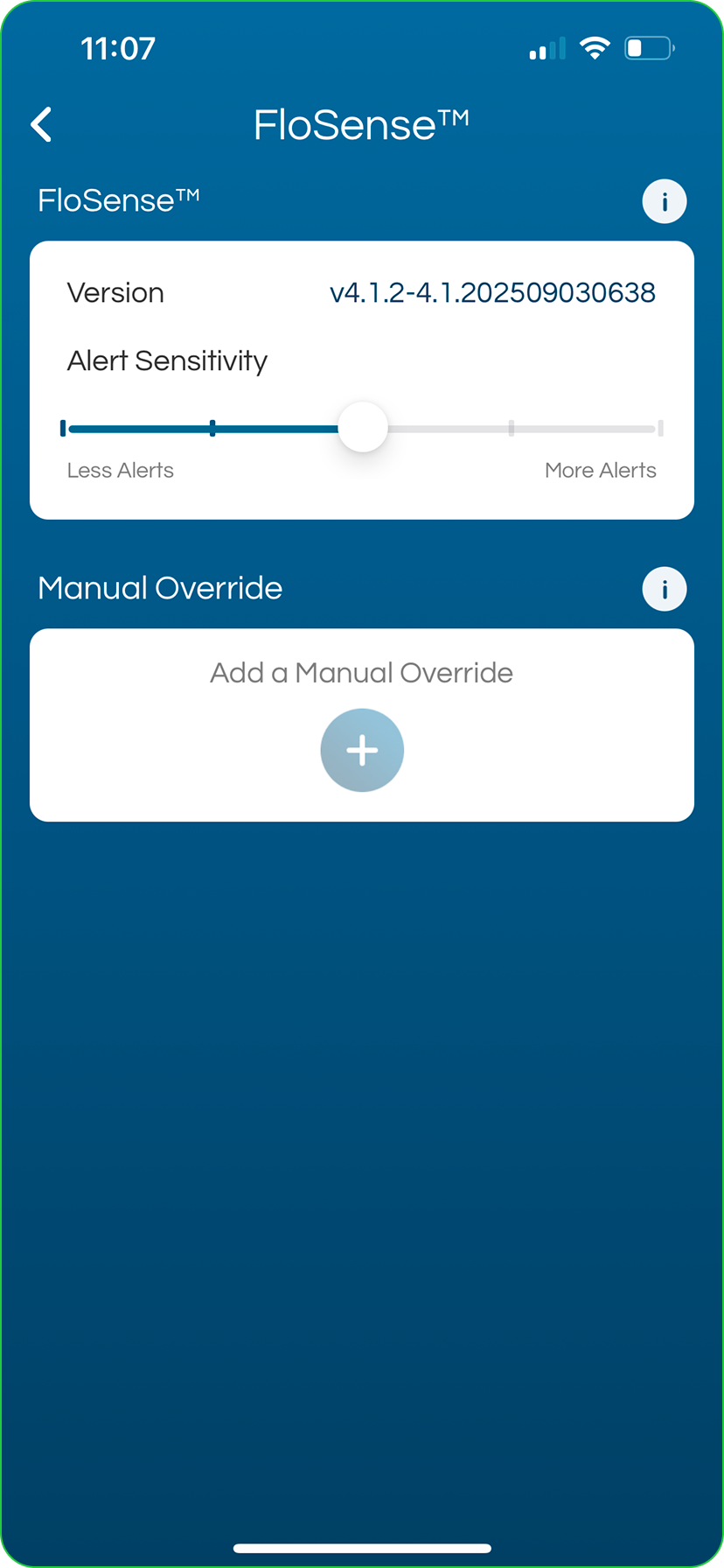Set alert sensitivity to the Less Alerts end
This screenshot has width=724, height=1568.
tap(64, 429)
